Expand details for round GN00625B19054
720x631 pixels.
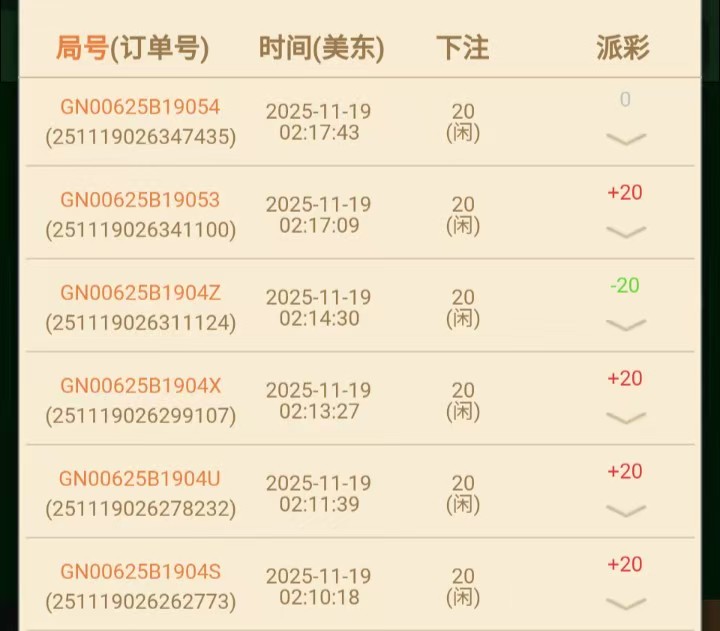[x=626, y=139]
